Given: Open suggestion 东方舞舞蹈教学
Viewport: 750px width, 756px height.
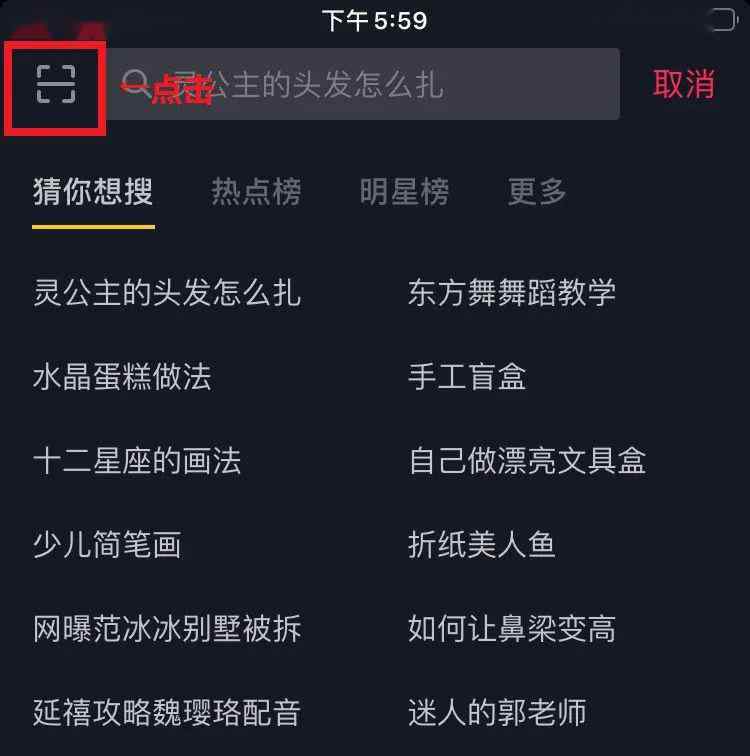Looking at the screenshot, I should pyautogui.click(x=512, y=293).
